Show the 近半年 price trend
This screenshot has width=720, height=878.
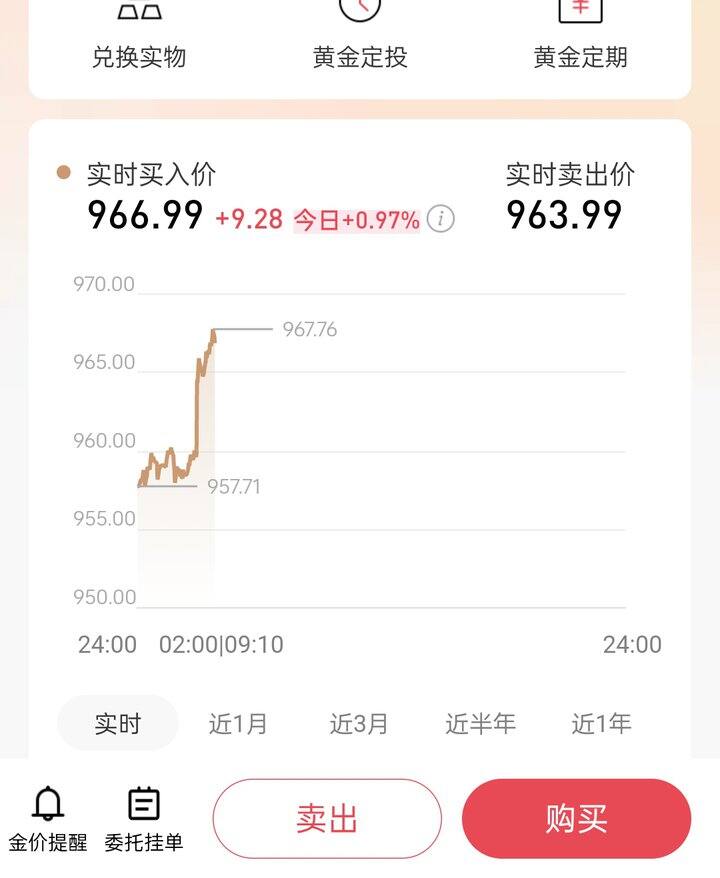coord(480,723)
